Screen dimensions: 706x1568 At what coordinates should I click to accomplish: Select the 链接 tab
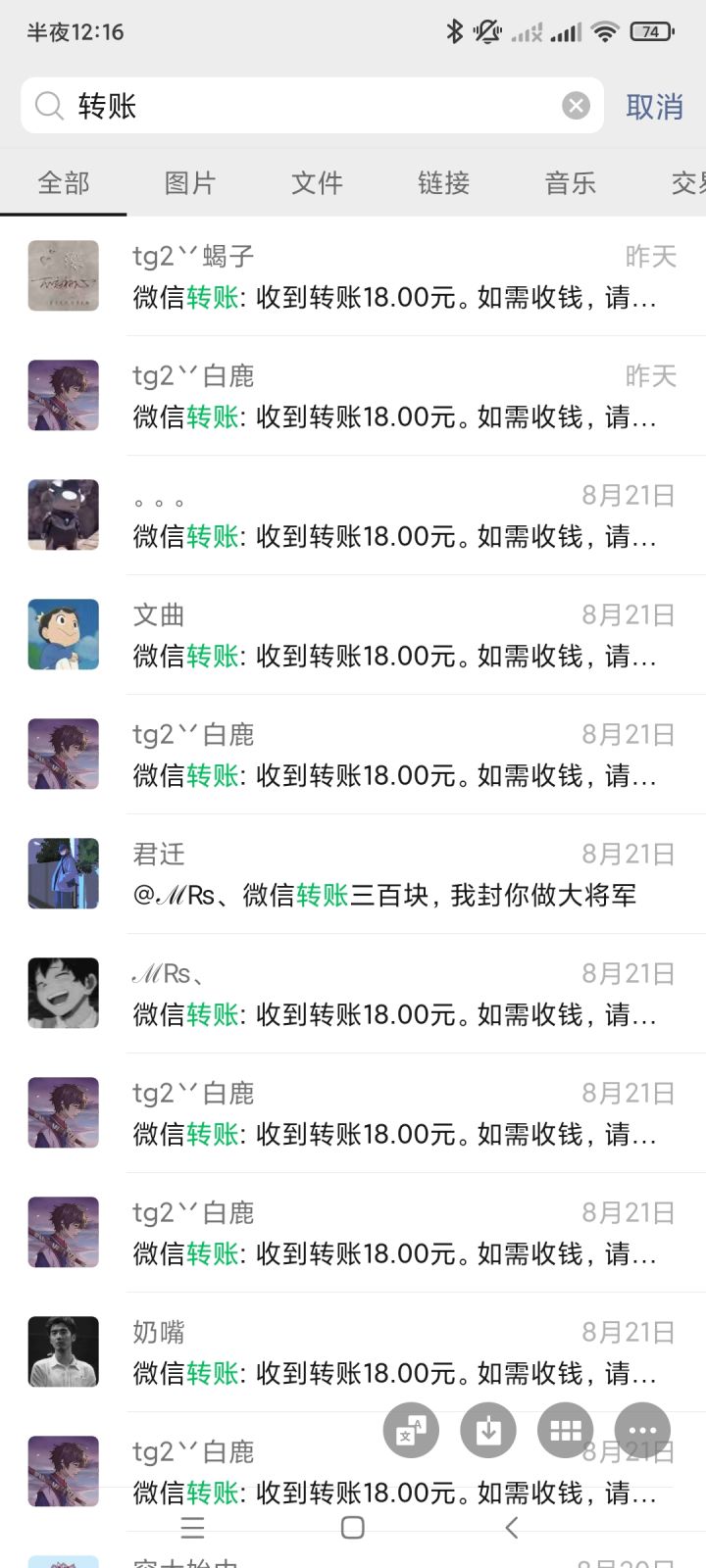tap(442, 182)
